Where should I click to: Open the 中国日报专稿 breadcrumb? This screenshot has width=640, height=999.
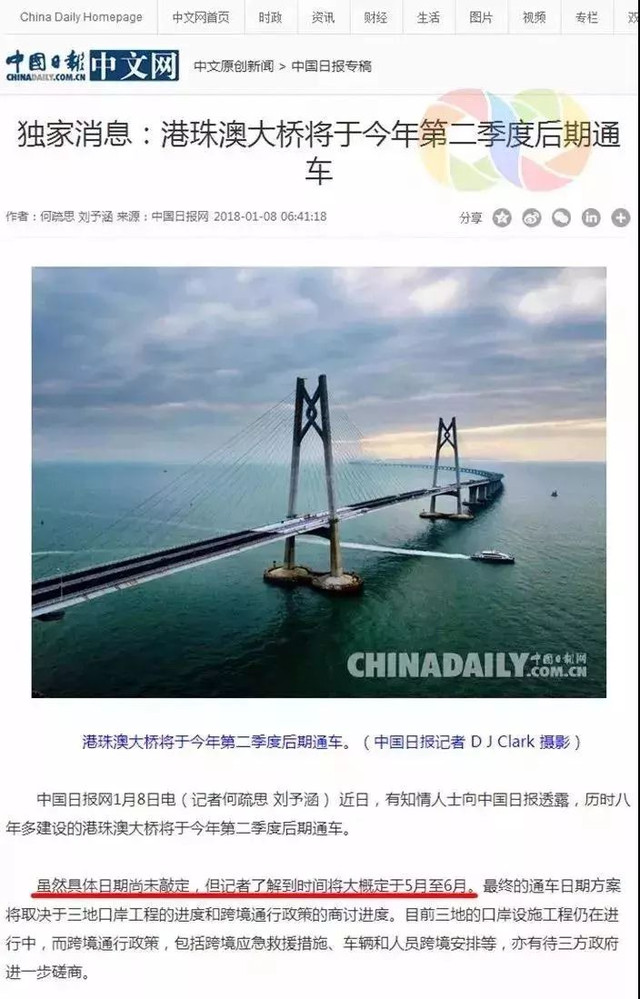pos(331,65)
